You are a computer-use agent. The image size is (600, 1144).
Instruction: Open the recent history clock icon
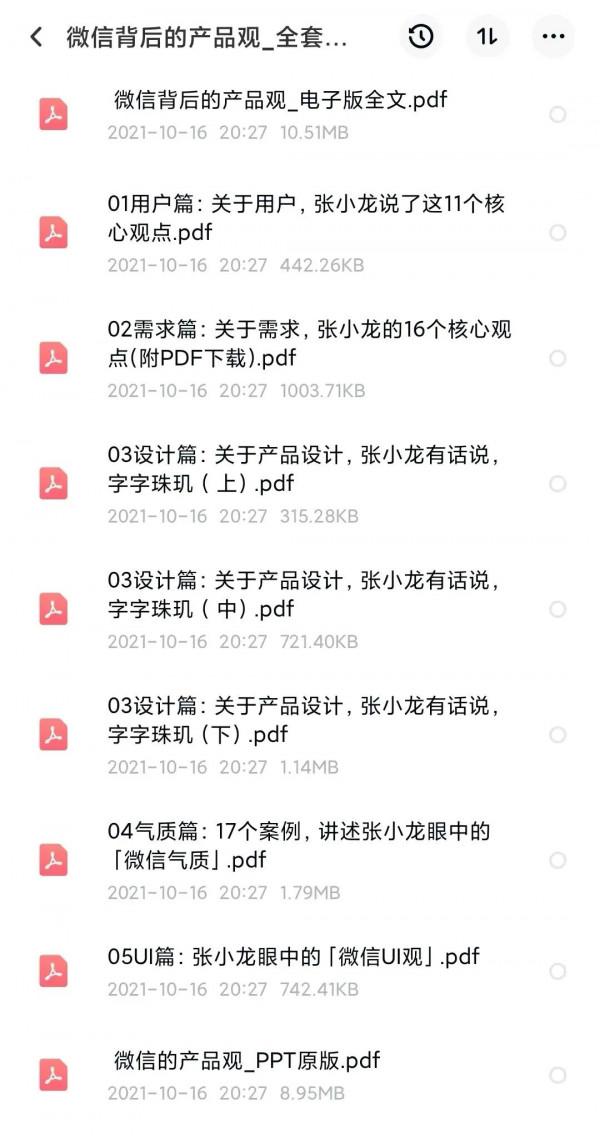point(421,37)
